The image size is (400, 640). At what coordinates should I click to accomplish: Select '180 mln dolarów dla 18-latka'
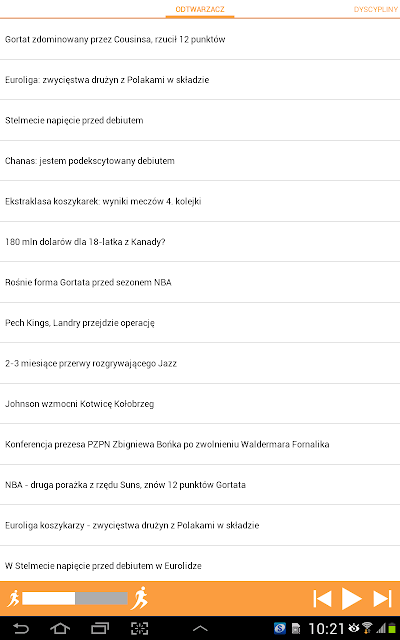click(200, 242)
